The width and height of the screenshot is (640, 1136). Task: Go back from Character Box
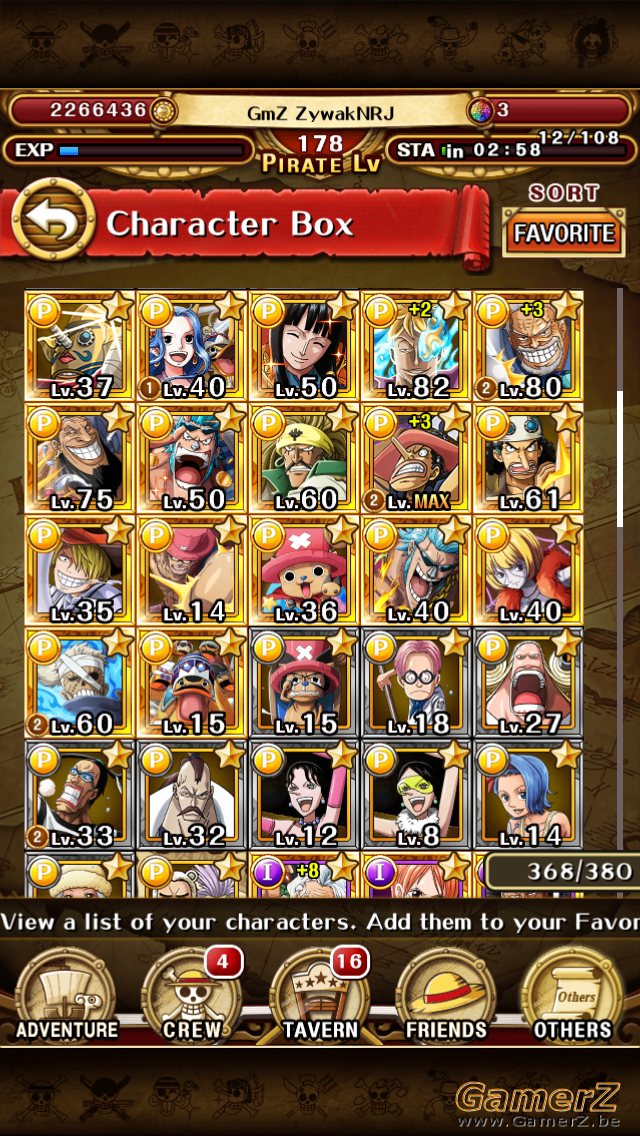tap(53, 222)
